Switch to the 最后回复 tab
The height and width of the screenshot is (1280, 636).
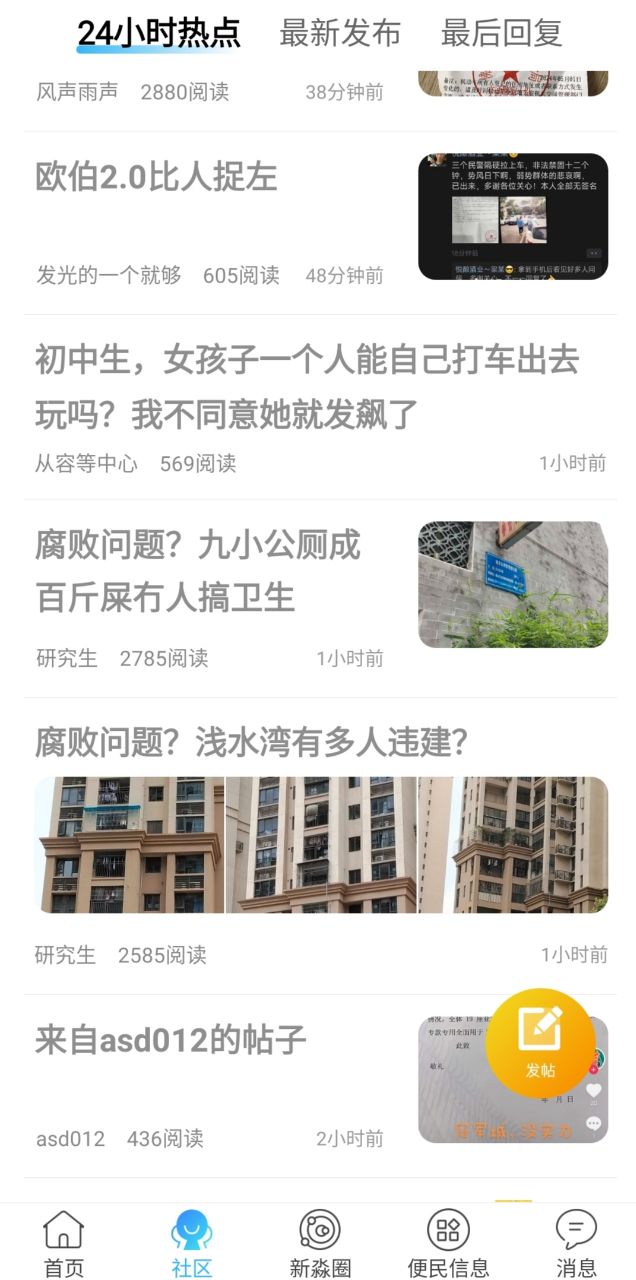pos(501,33)
